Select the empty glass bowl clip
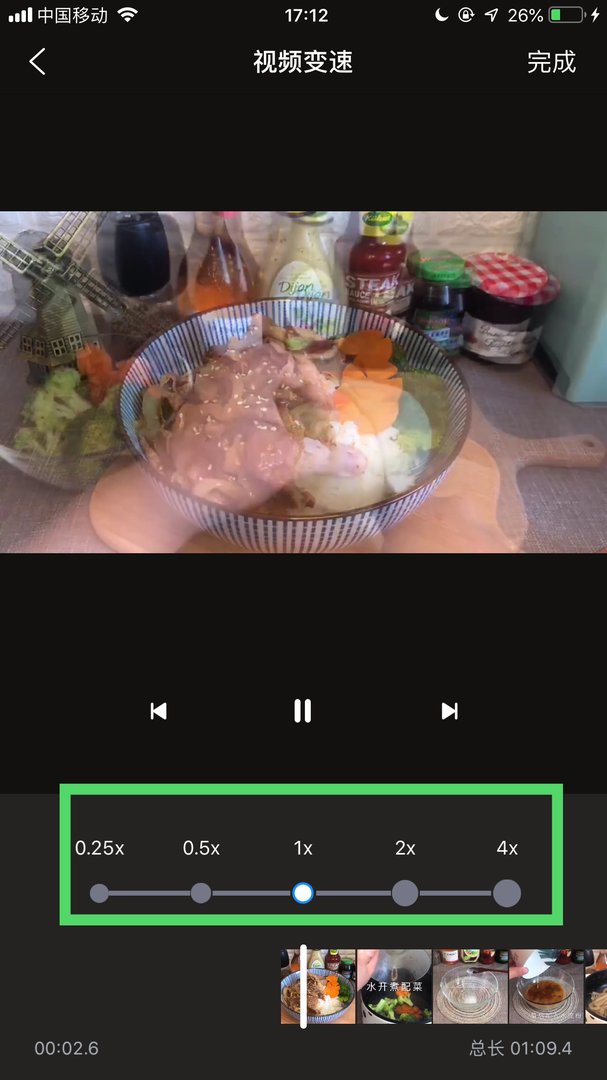The height and width of the screenshot is (1080, 607). pos(471,986)
